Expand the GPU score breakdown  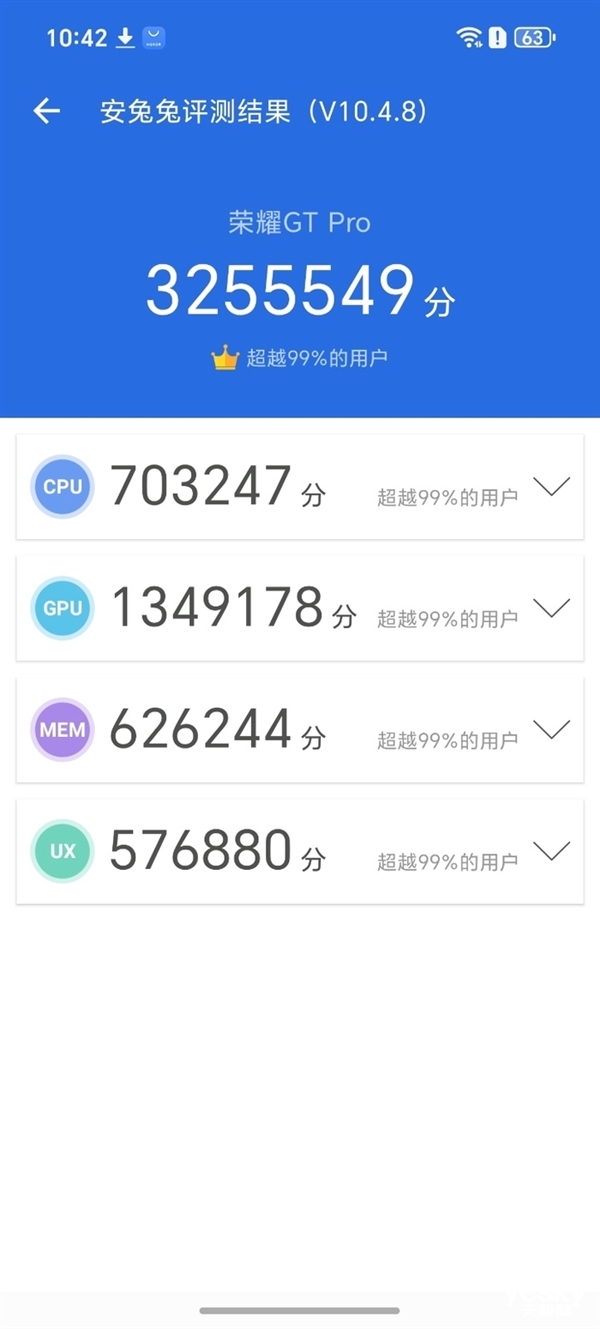(x=551, y=608)
